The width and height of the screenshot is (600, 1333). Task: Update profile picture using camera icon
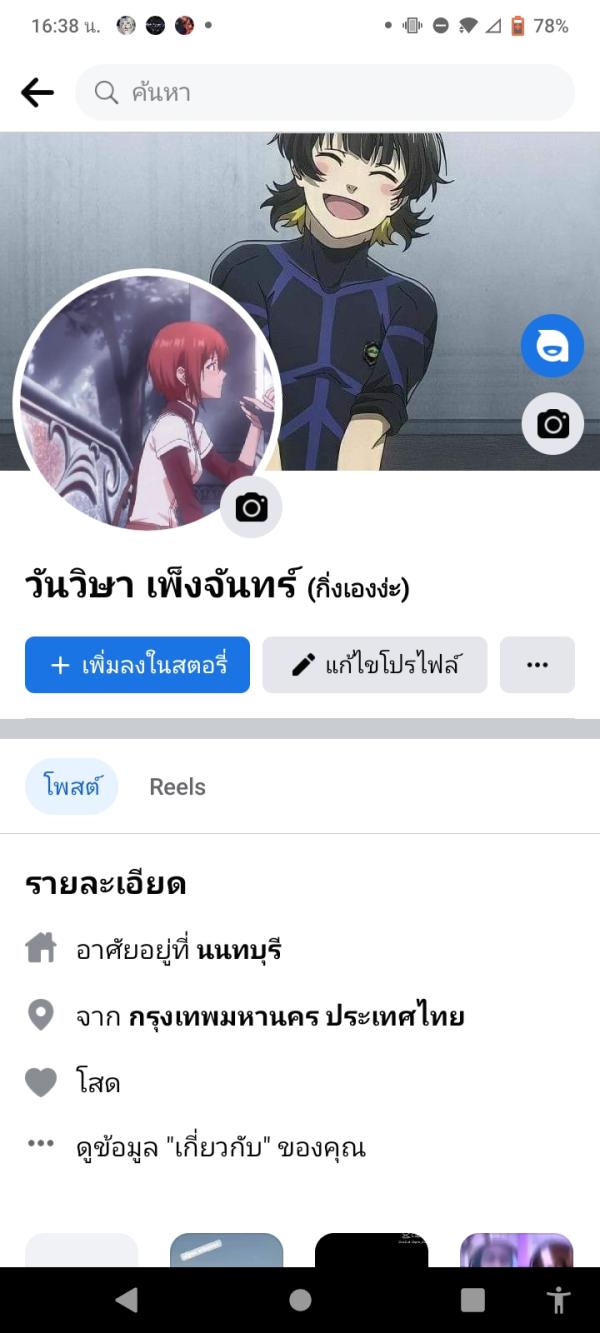click(251, 508)
